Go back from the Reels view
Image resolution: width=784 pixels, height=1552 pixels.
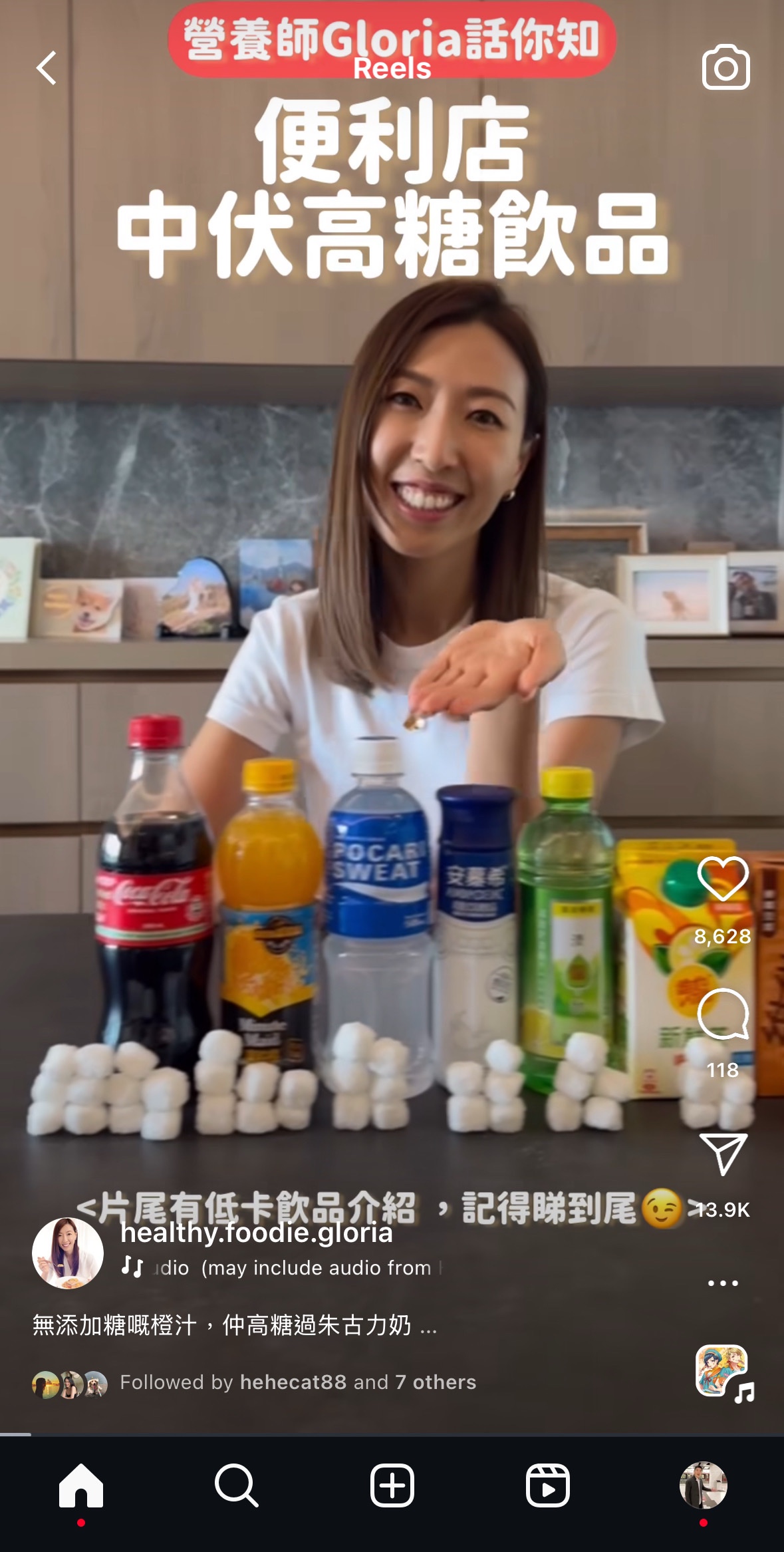click(x=47, y=68)
